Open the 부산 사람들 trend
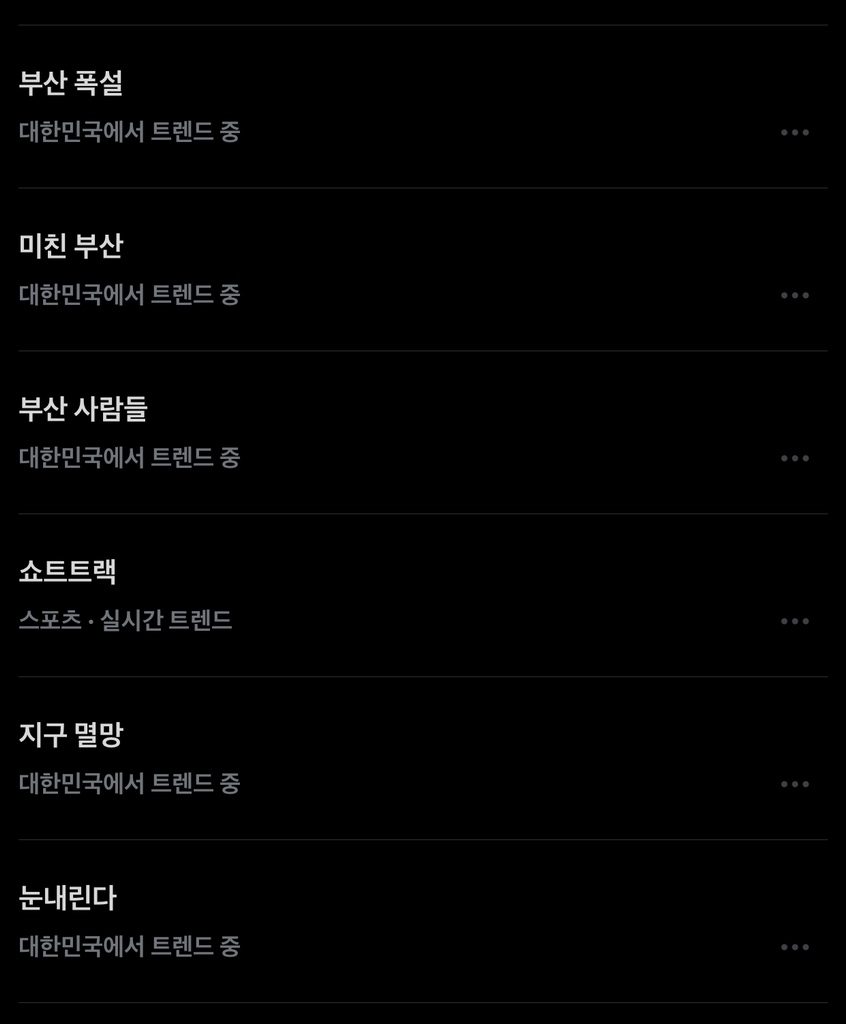846x1024 pixels. (83, 410)
